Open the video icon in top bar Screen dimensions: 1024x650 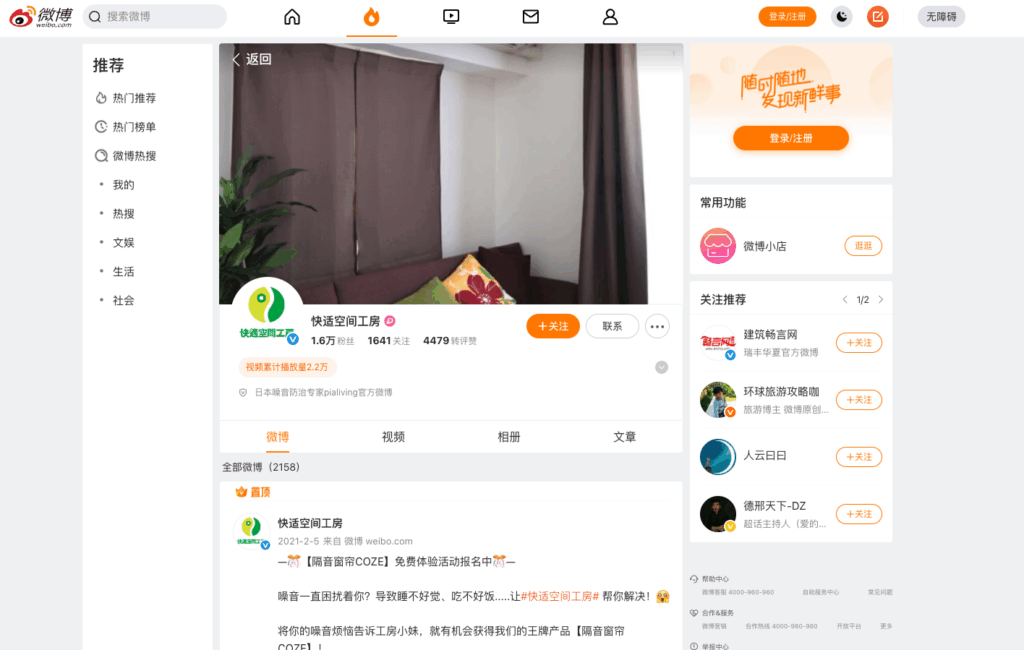[x=451, y=17]
